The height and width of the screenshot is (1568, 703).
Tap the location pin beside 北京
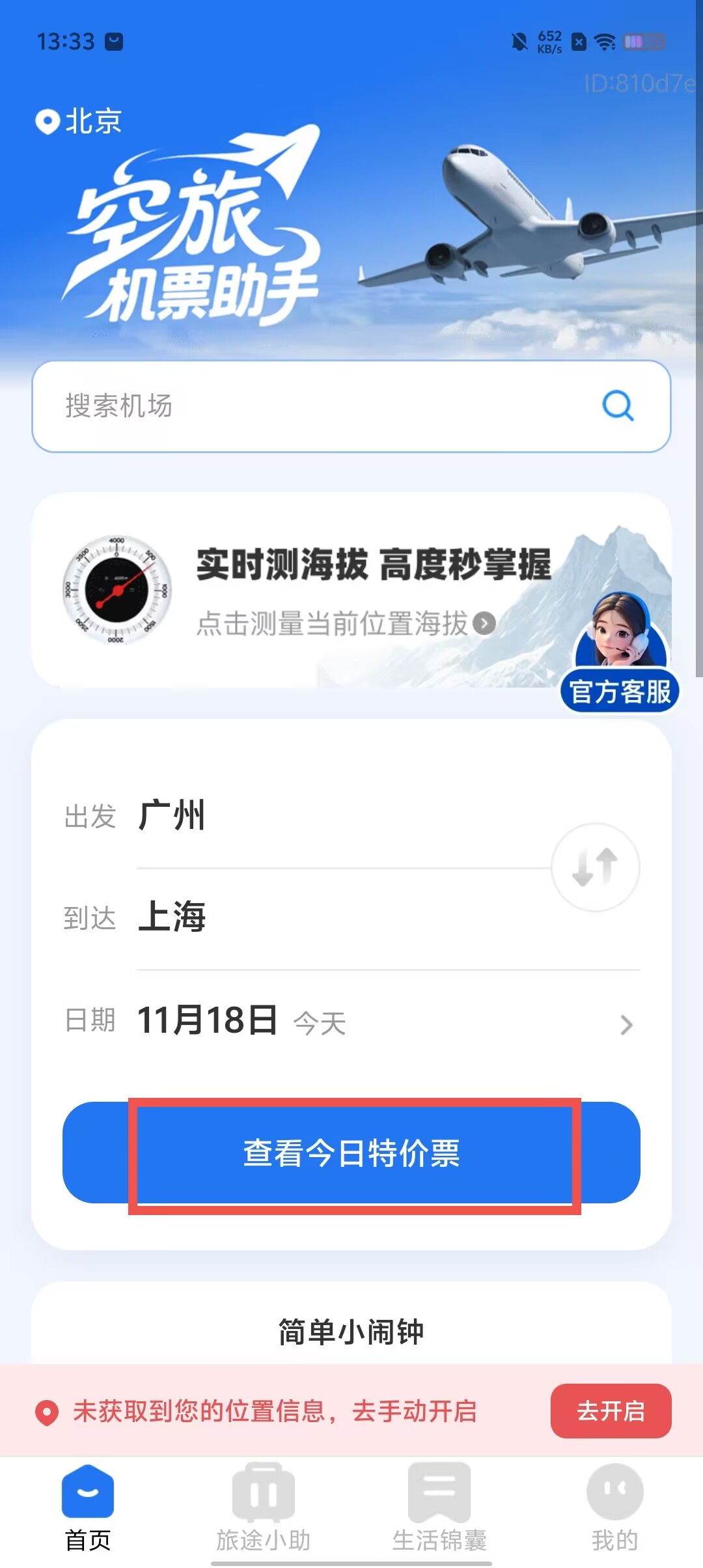click(47, 120)
